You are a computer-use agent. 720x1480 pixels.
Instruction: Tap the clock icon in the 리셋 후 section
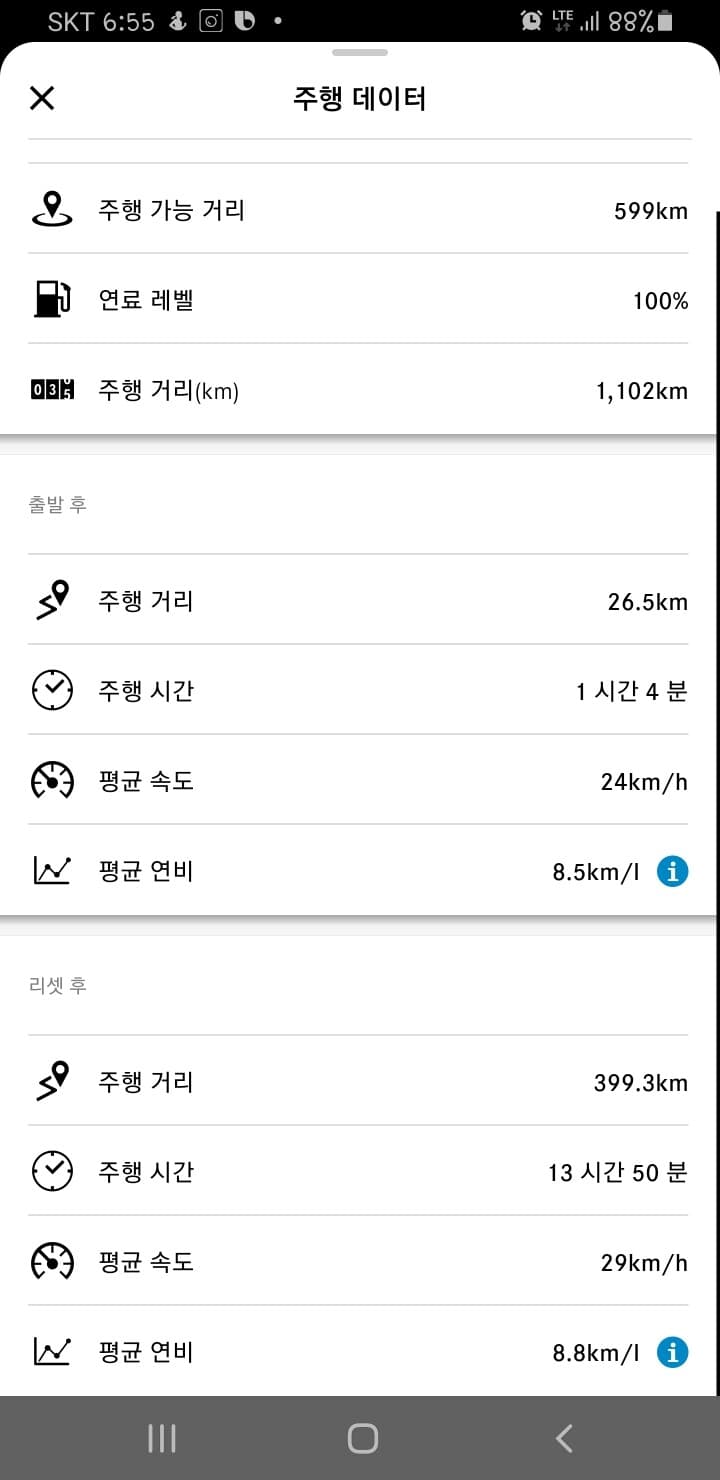[x=52, y=1169]
